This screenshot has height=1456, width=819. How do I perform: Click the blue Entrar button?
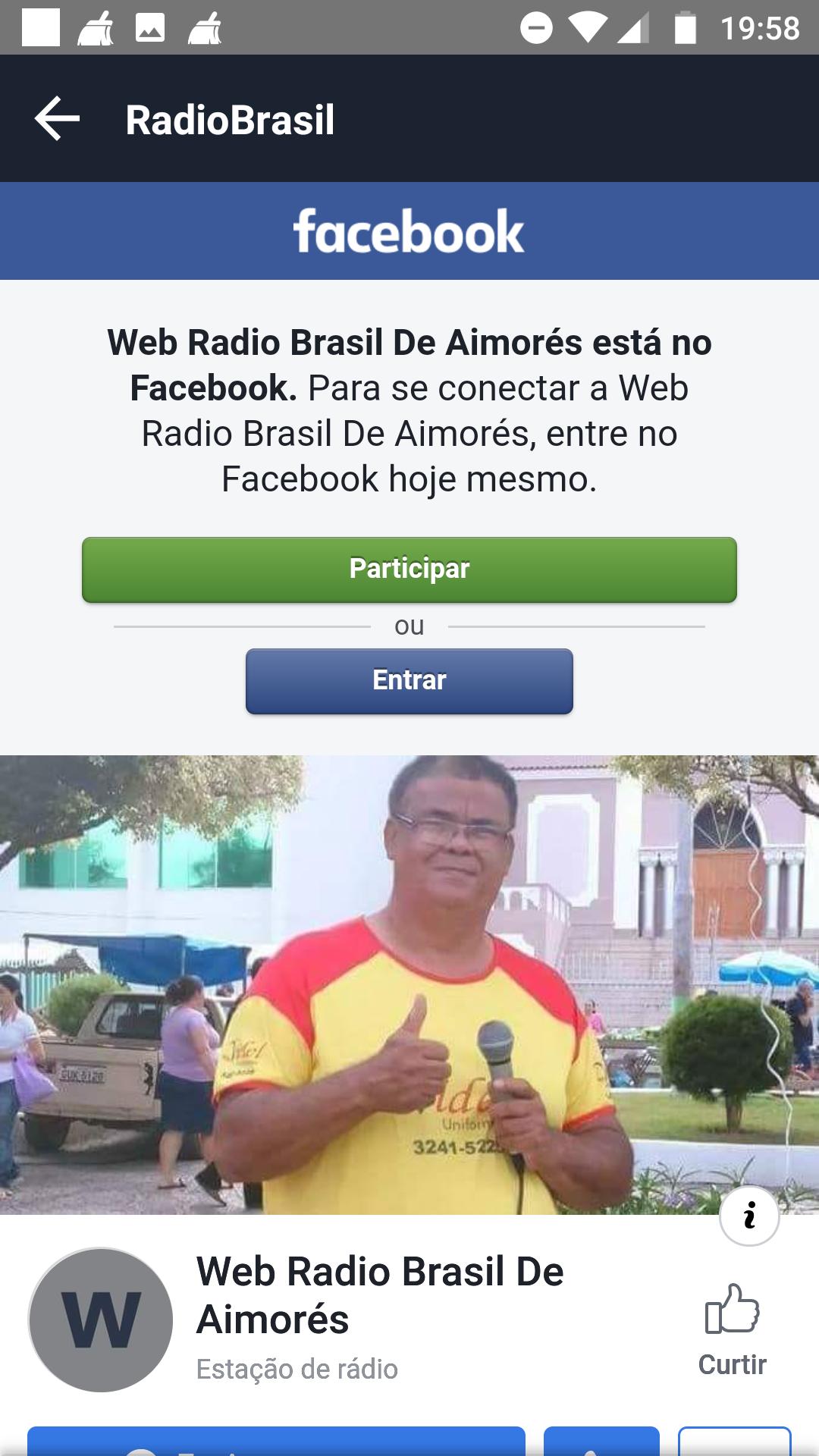tap(409, 681)
